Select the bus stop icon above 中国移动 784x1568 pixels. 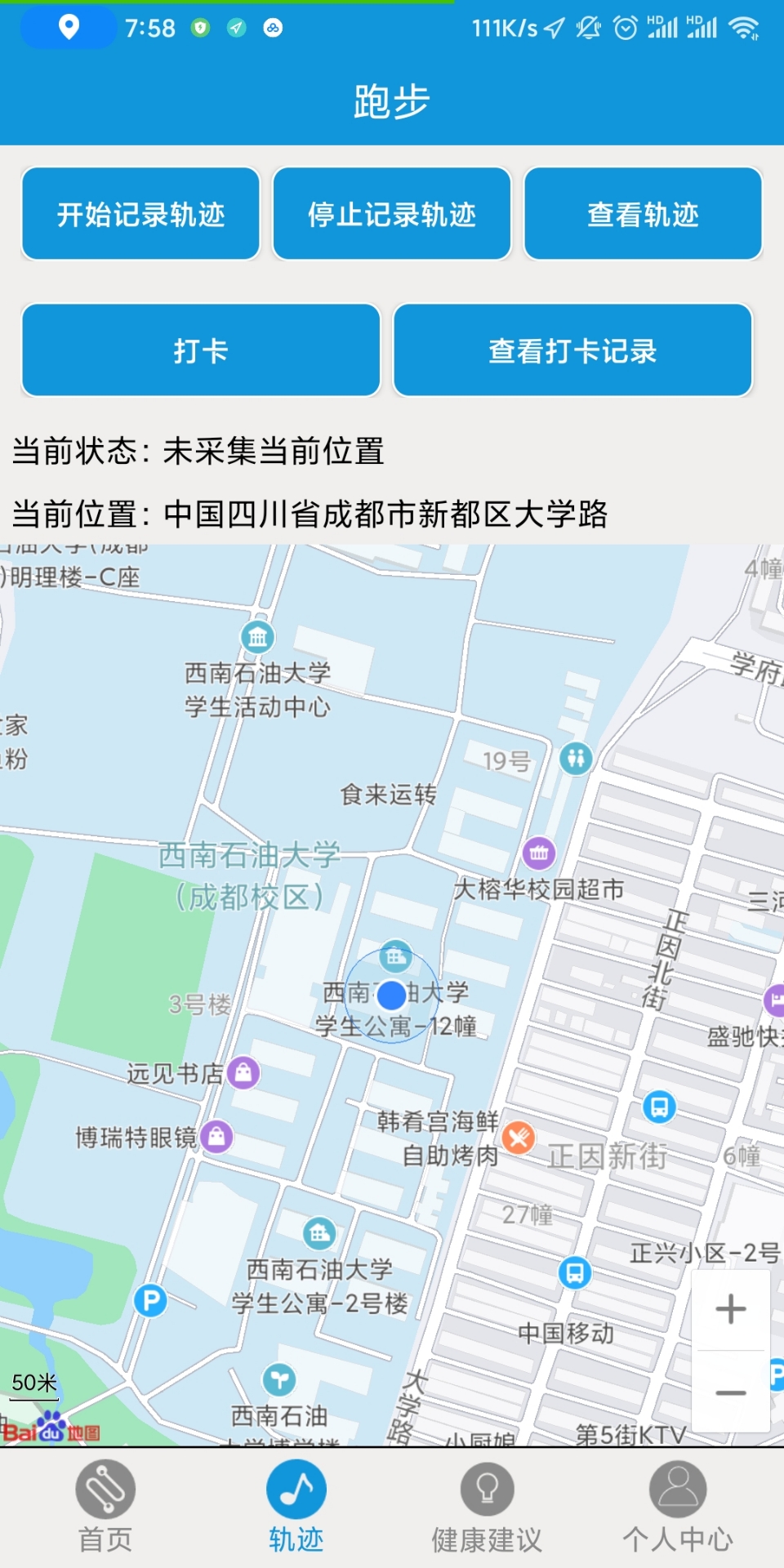tap(576, 1272)
